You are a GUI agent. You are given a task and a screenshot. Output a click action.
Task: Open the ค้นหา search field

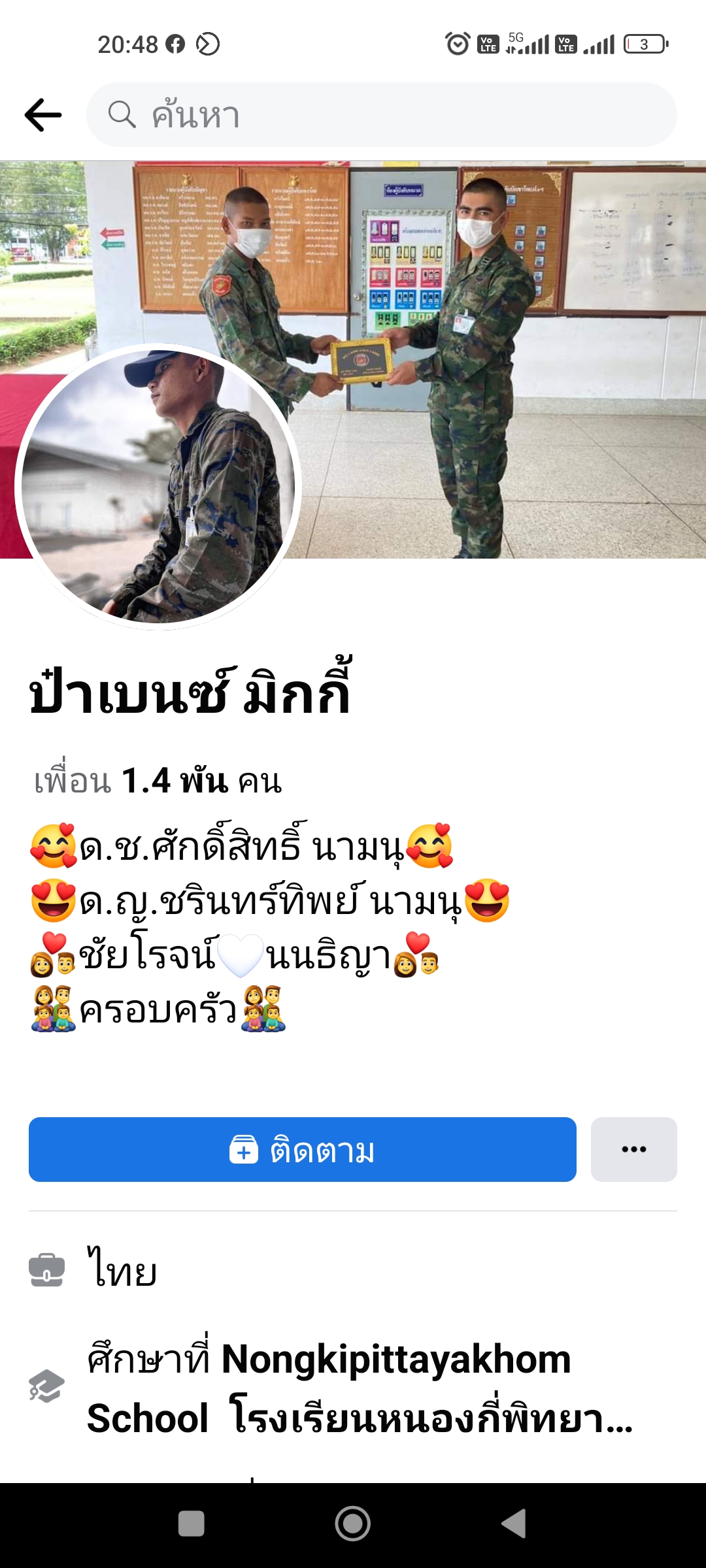pyautogui.click(x=381, y=115)
